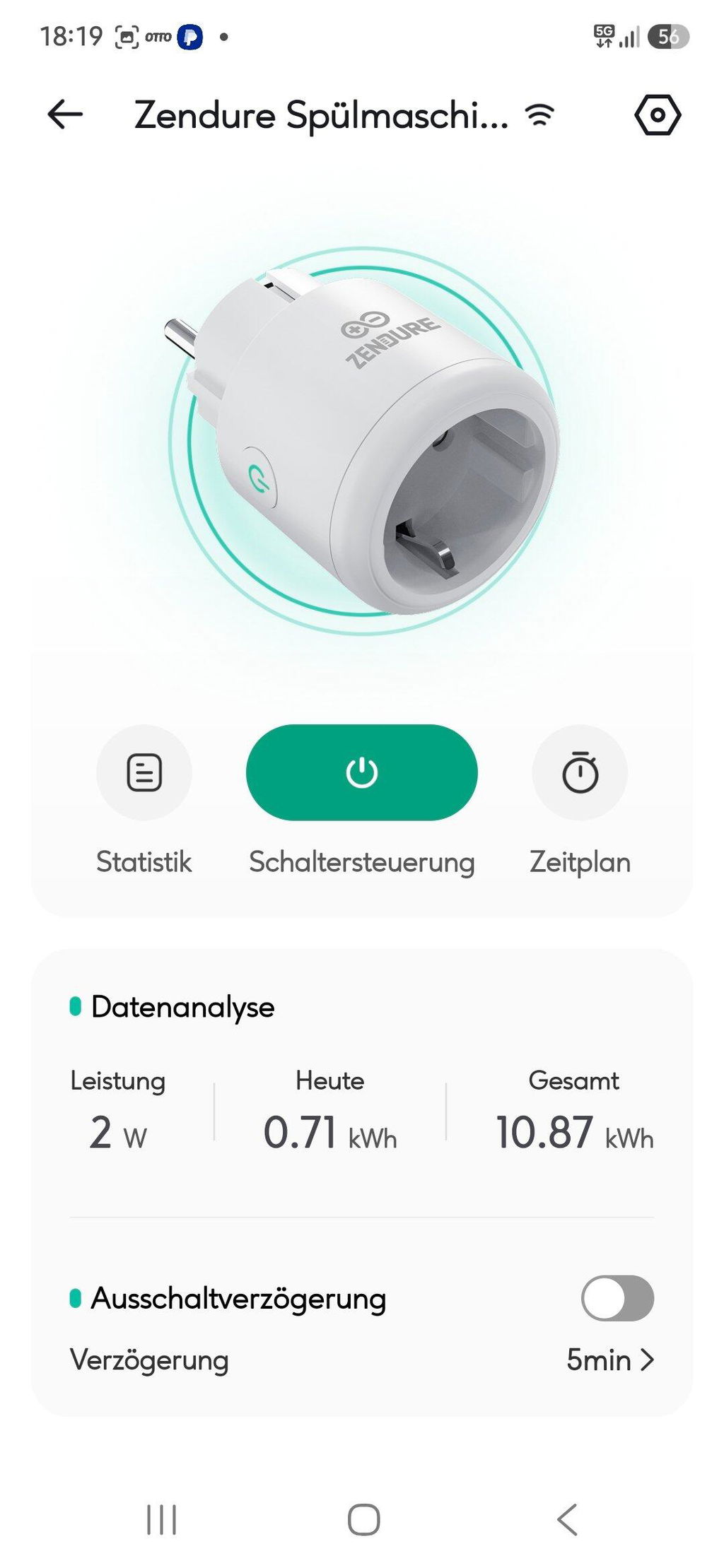The width and height of the screenshot is (724, 1568).
Task: Tap the system home button
Action: 363,1519
